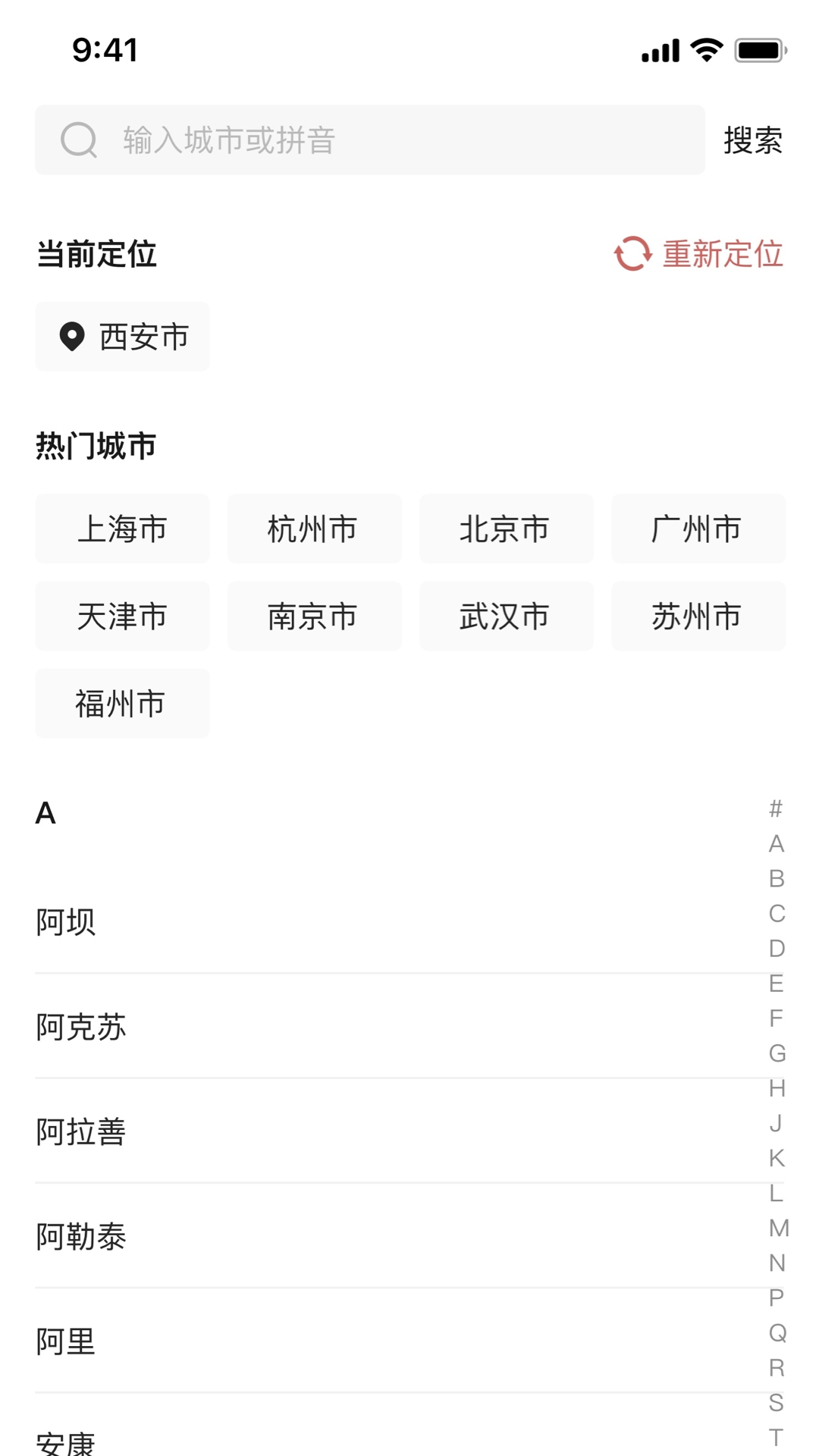Click the location pin icon beside 西安市
Screen dimensions: 819x1456
point(72,337)
